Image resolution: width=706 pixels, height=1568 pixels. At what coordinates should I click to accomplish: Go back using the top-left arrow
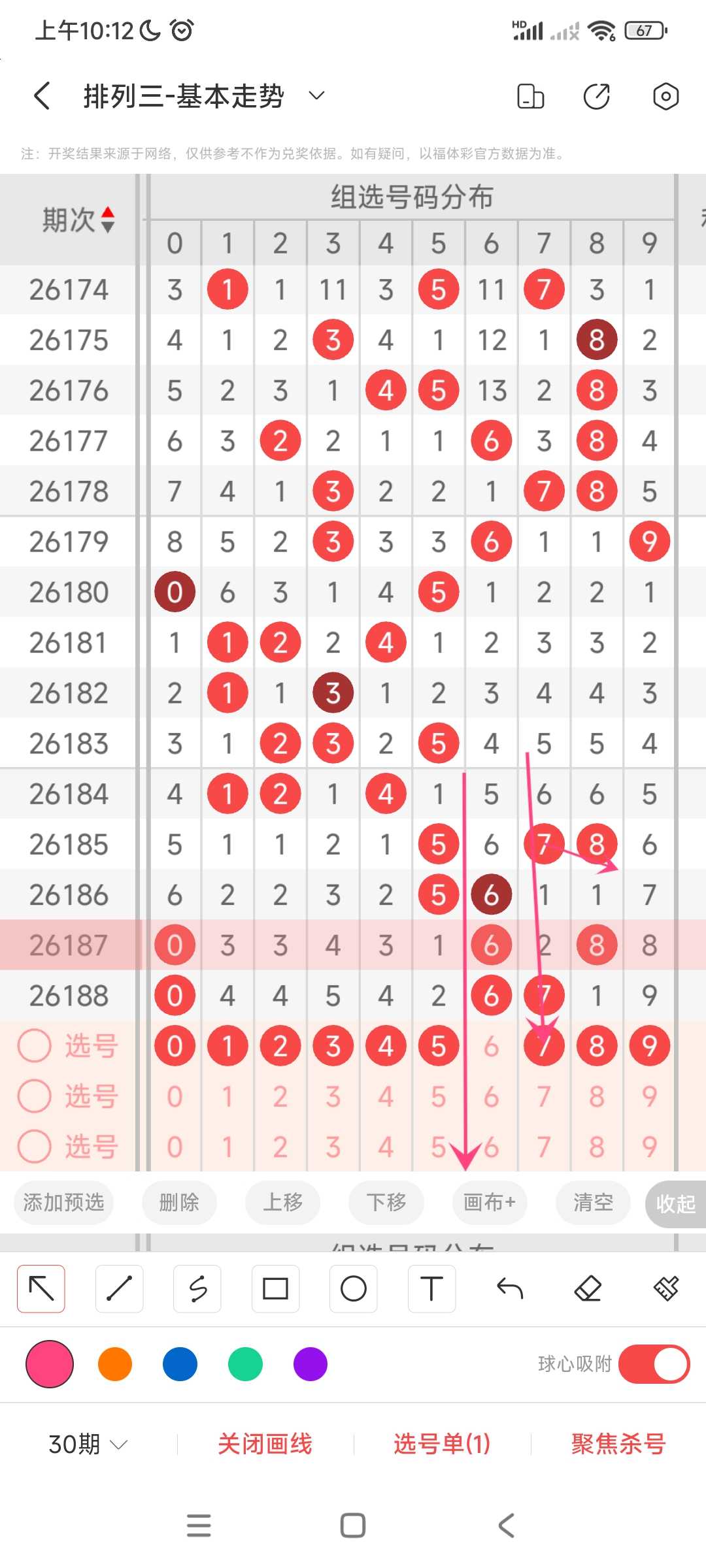coord(42,96)
